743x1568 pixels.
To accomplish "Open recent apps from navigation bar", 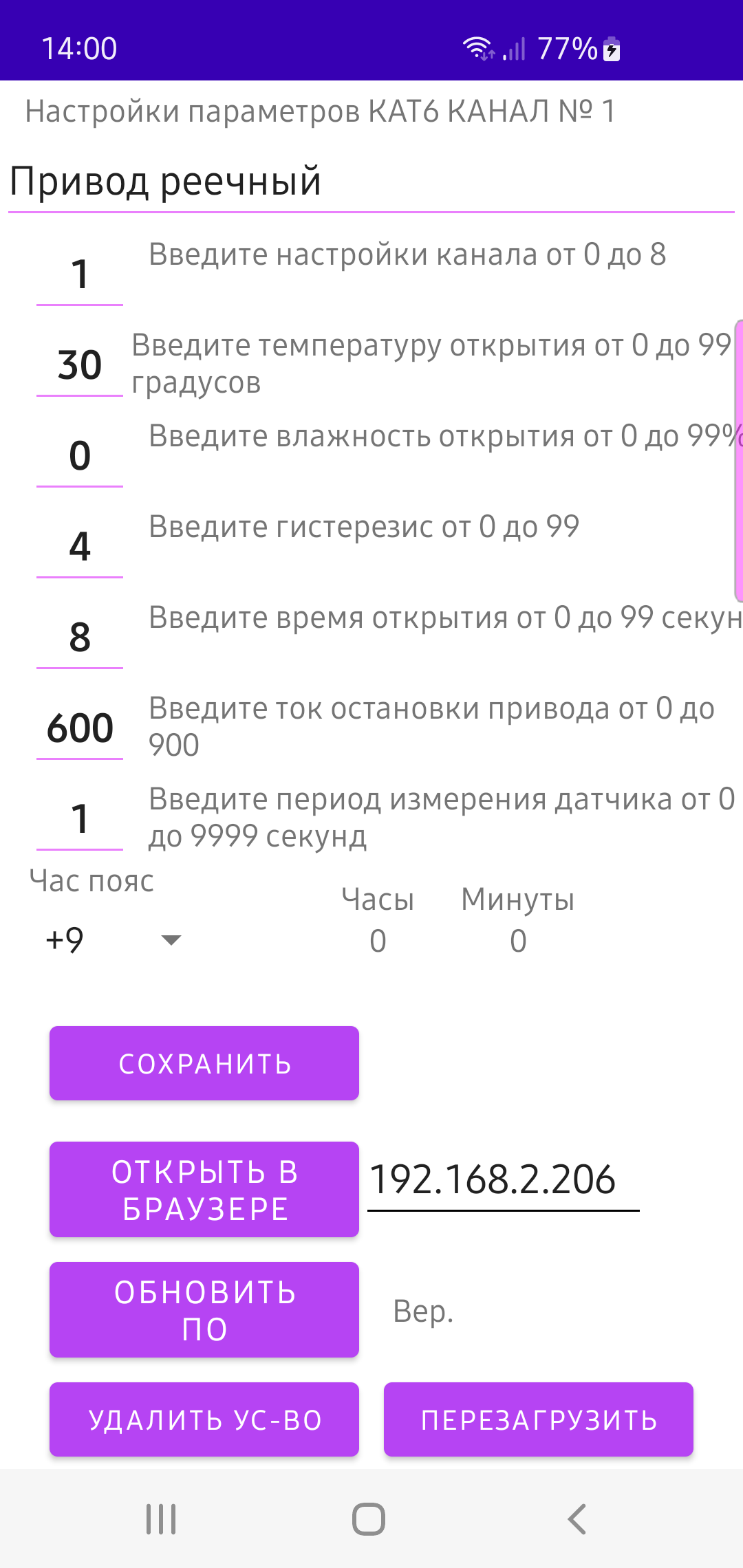I will (161, 1519).
